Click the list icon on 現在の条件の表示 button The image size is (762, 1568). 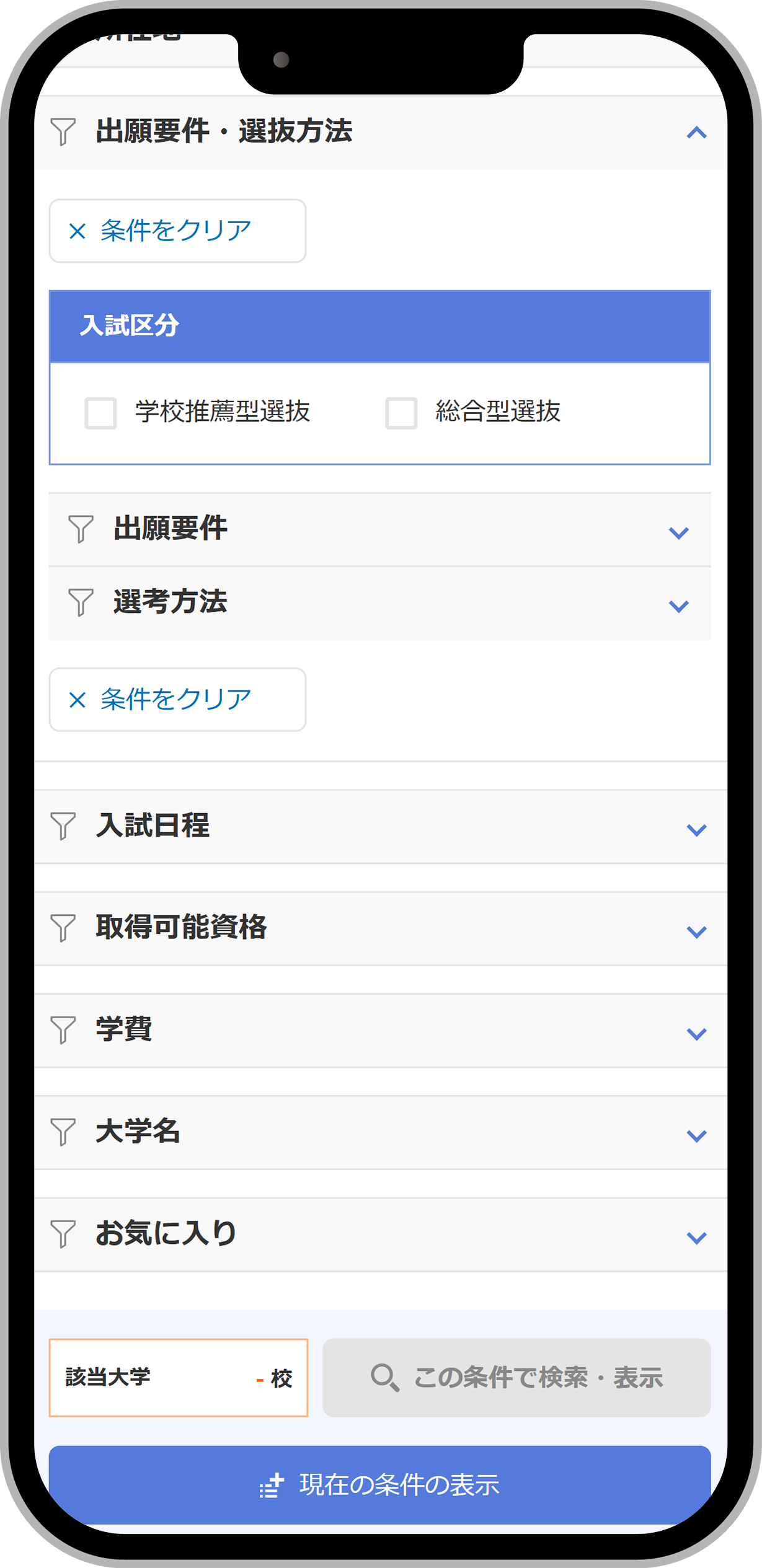click(272, 1485)
